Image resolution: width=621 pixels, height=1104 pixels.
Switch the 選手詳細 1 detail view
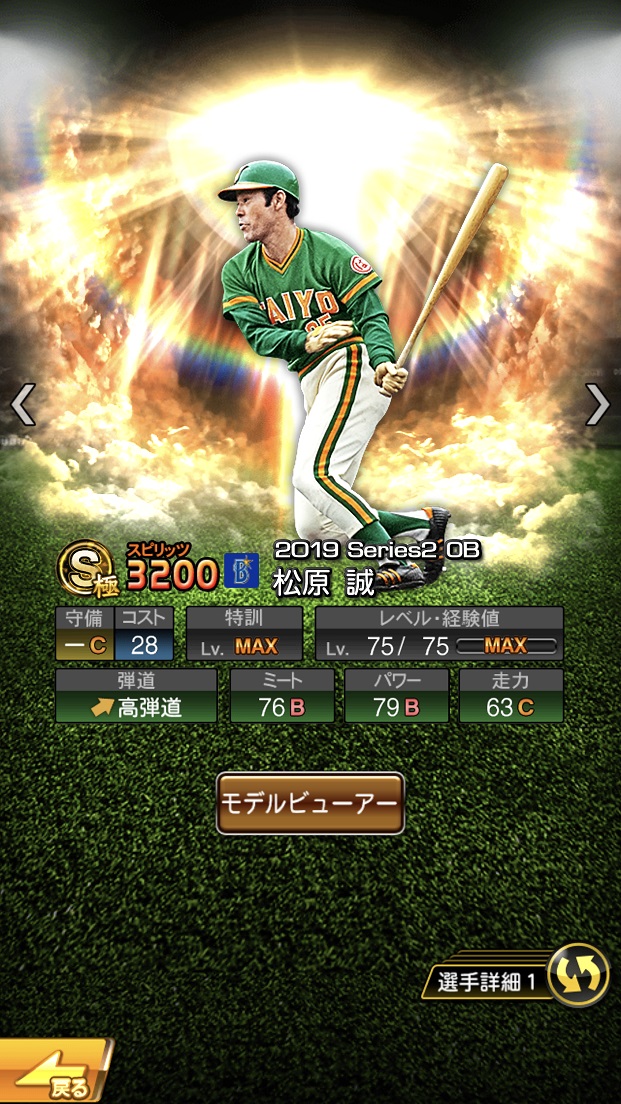click(x=578, y=975)
